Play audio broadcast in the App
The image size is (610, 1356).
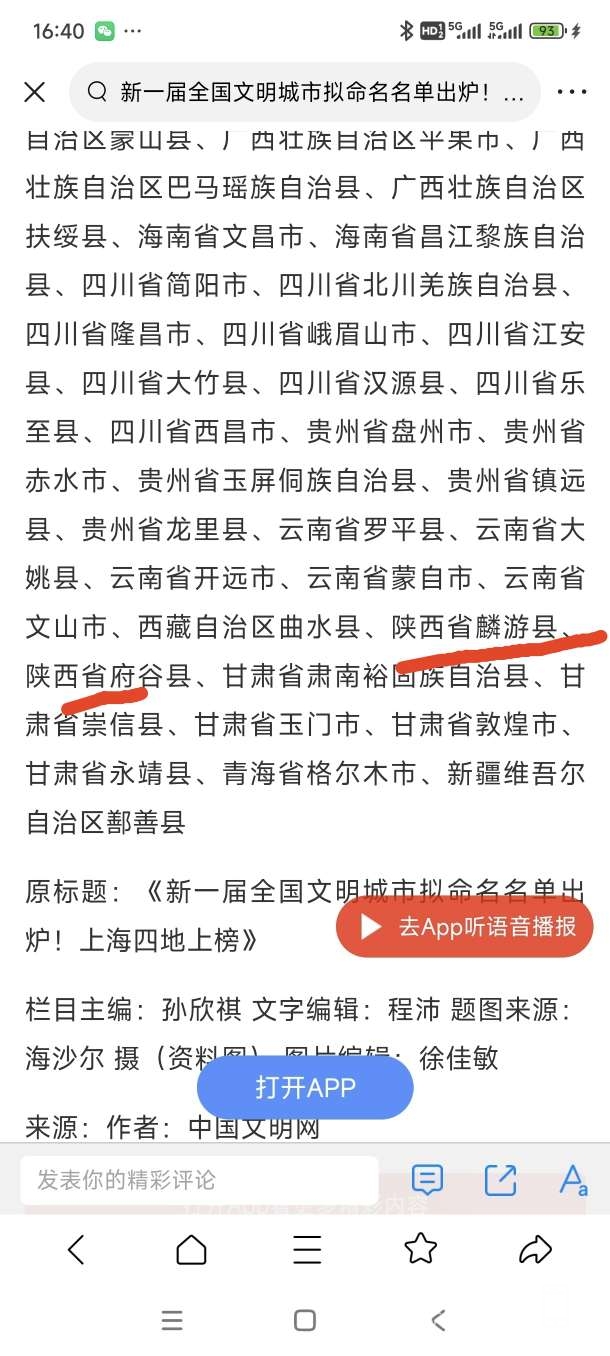(x=465, y=927)
